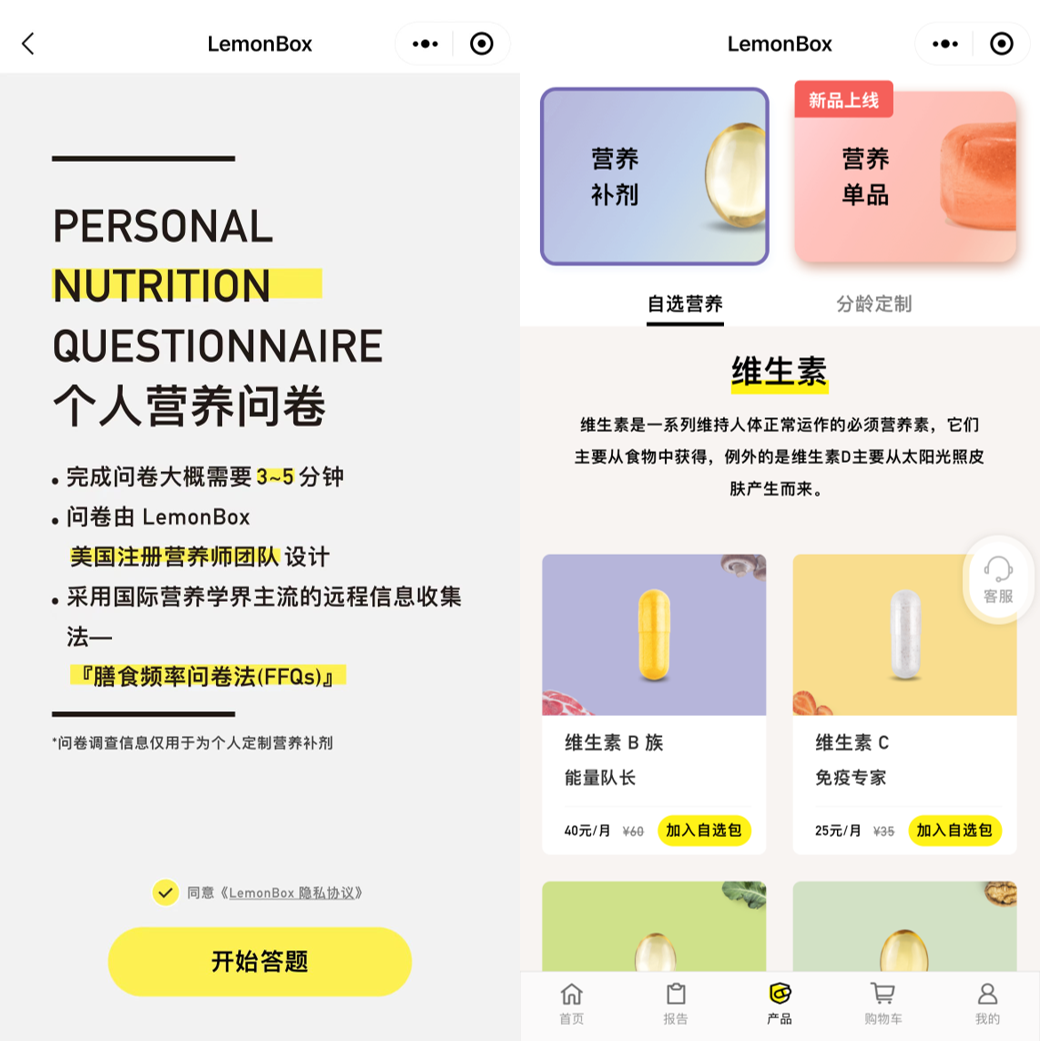The image size is (1040, 1041).
Task: Go to the 首页 tab
Action: (572, 1003)
